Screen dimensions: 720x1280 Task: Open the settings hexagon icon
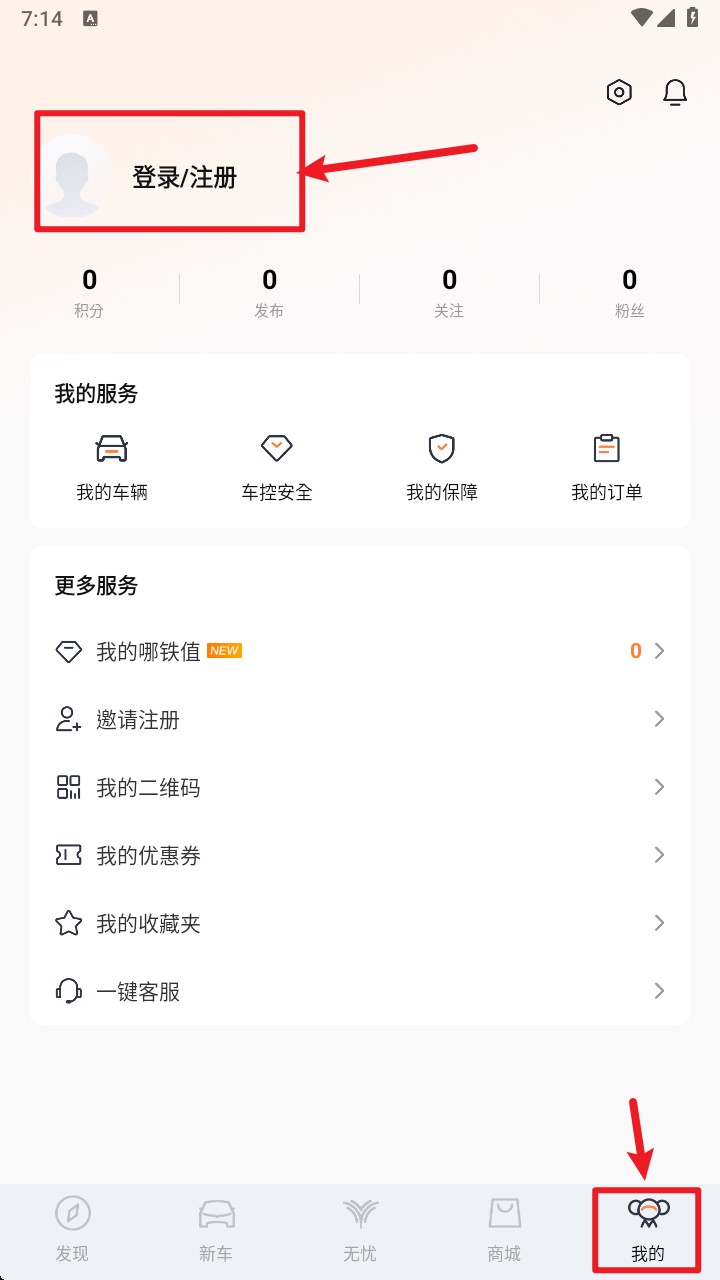click(x=620, y=93)
